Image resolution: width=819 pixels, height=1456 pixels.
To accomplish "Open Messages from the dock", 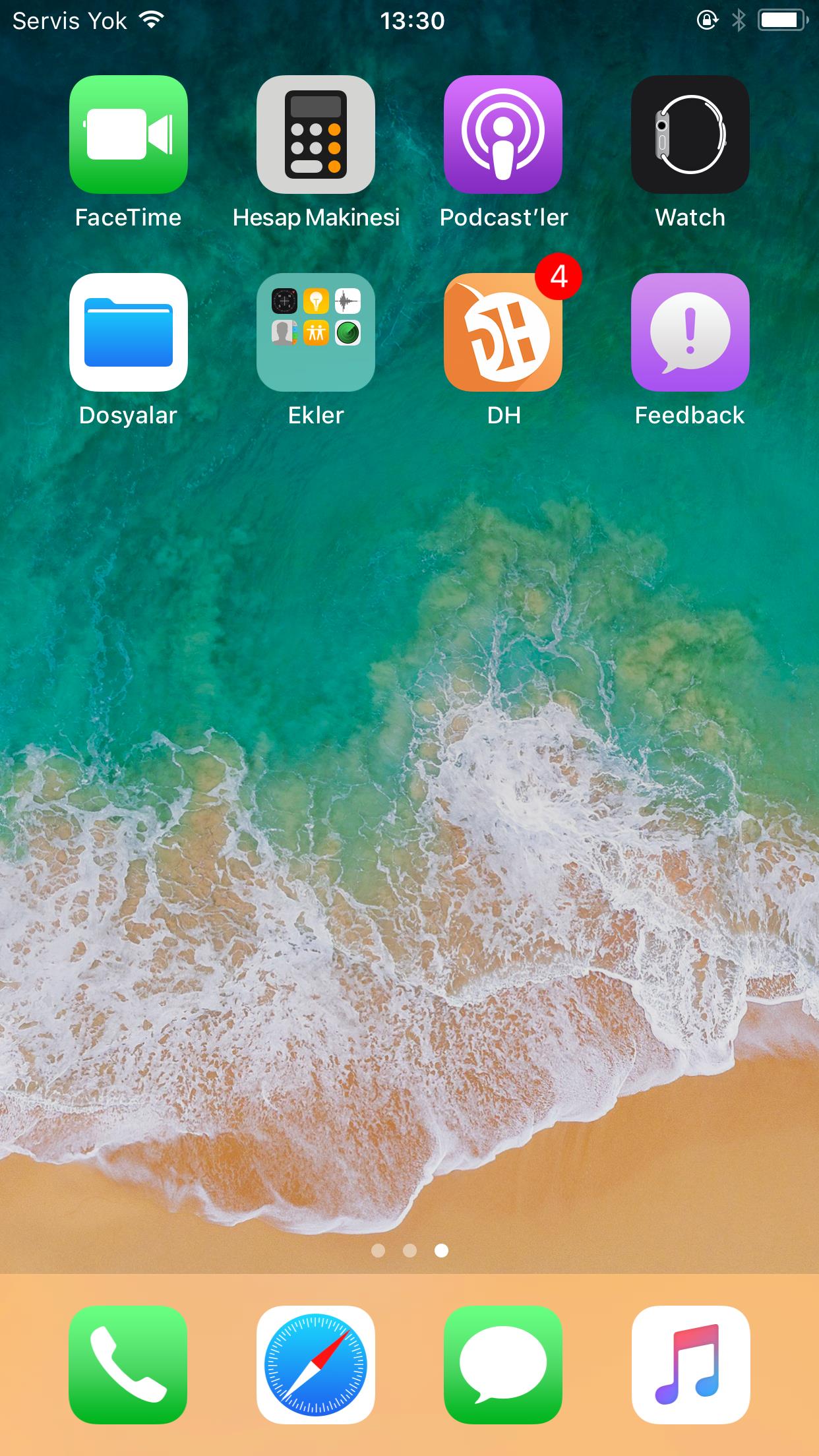I will 503,1365.
